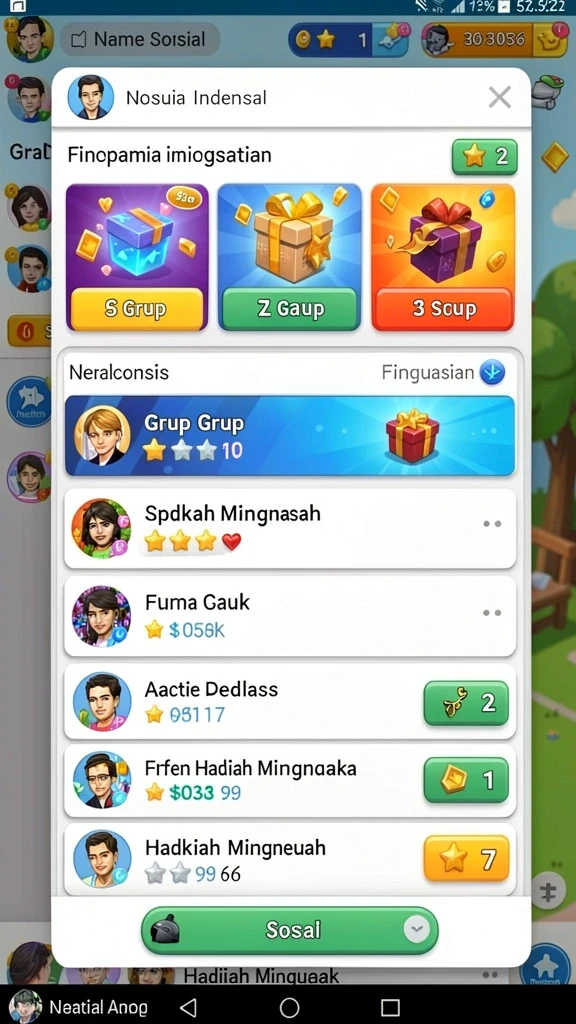Tap Frfen Hadiah Mingnaaka's green 1 button
576x1024 pixels.
point(466,780)
